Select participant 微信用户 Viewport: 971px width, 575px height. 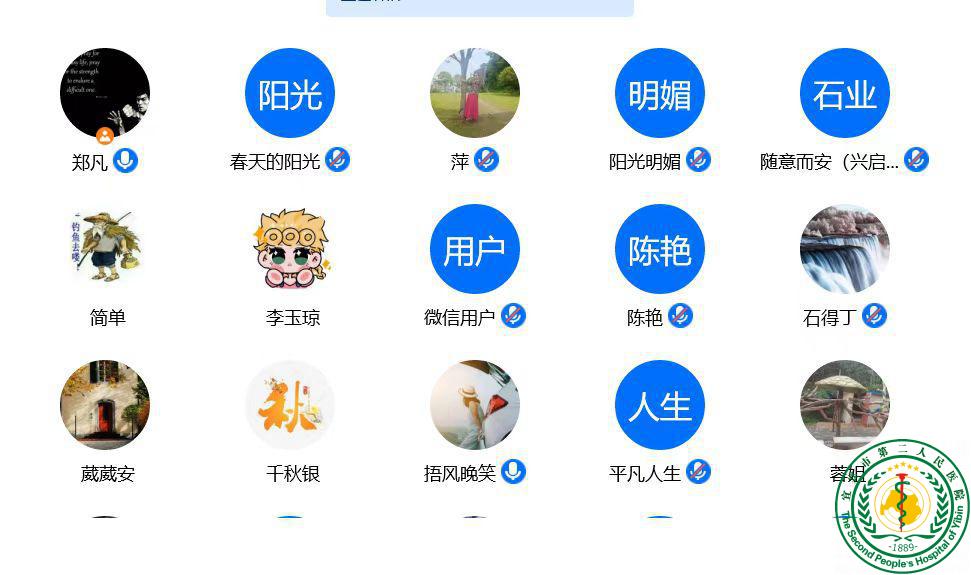475,249
